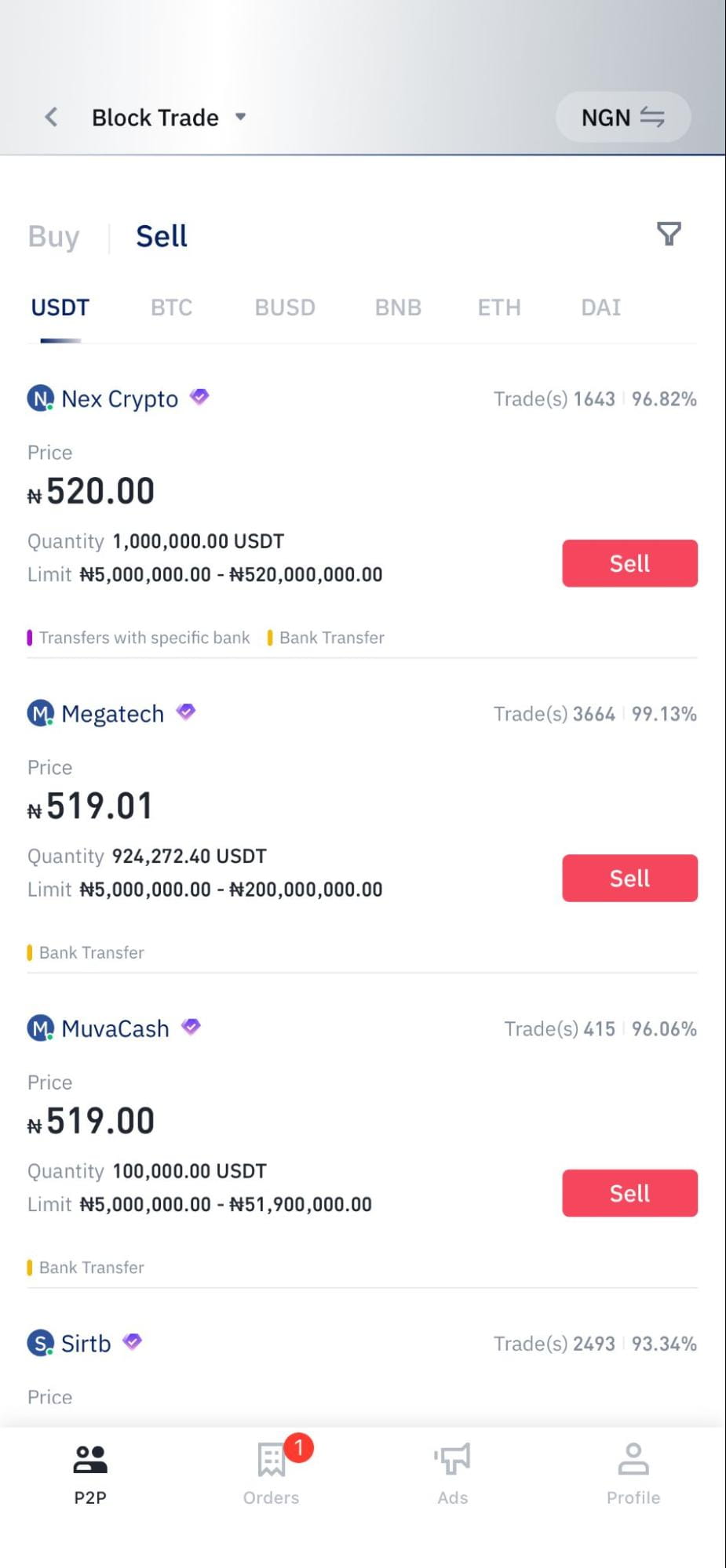Viewport: 726px width, 1568px height.
Task: Sell USDT to Megatech
Action: (629, 878)
